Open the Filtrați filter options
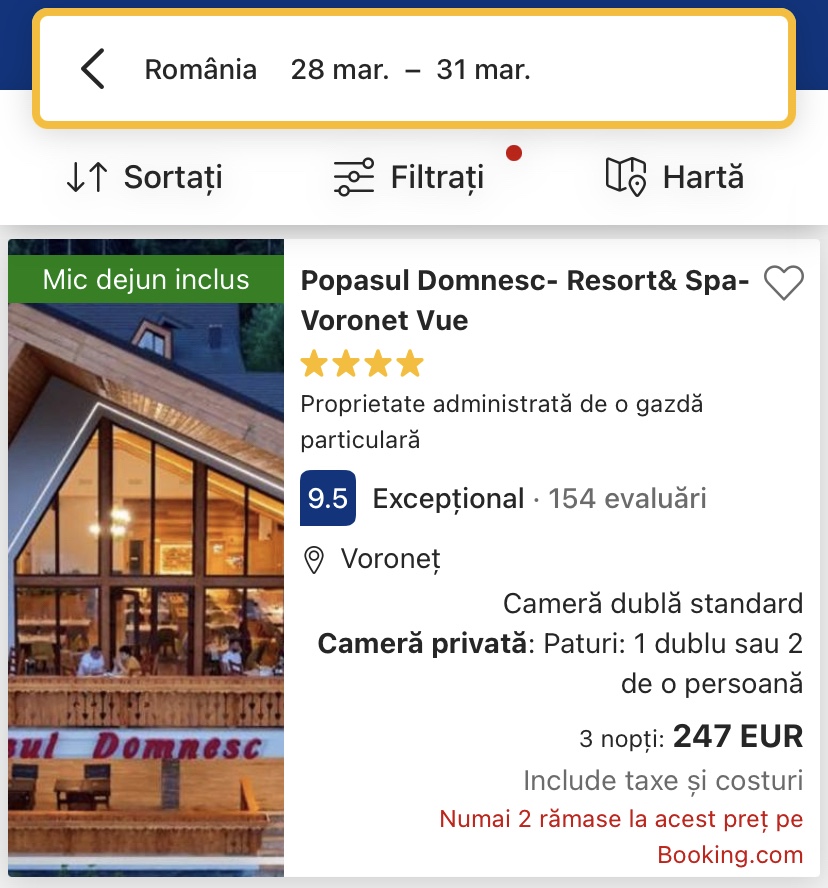The height and width of the screenshot is (888, 828). pyautogui.click(x=409, y=178)
